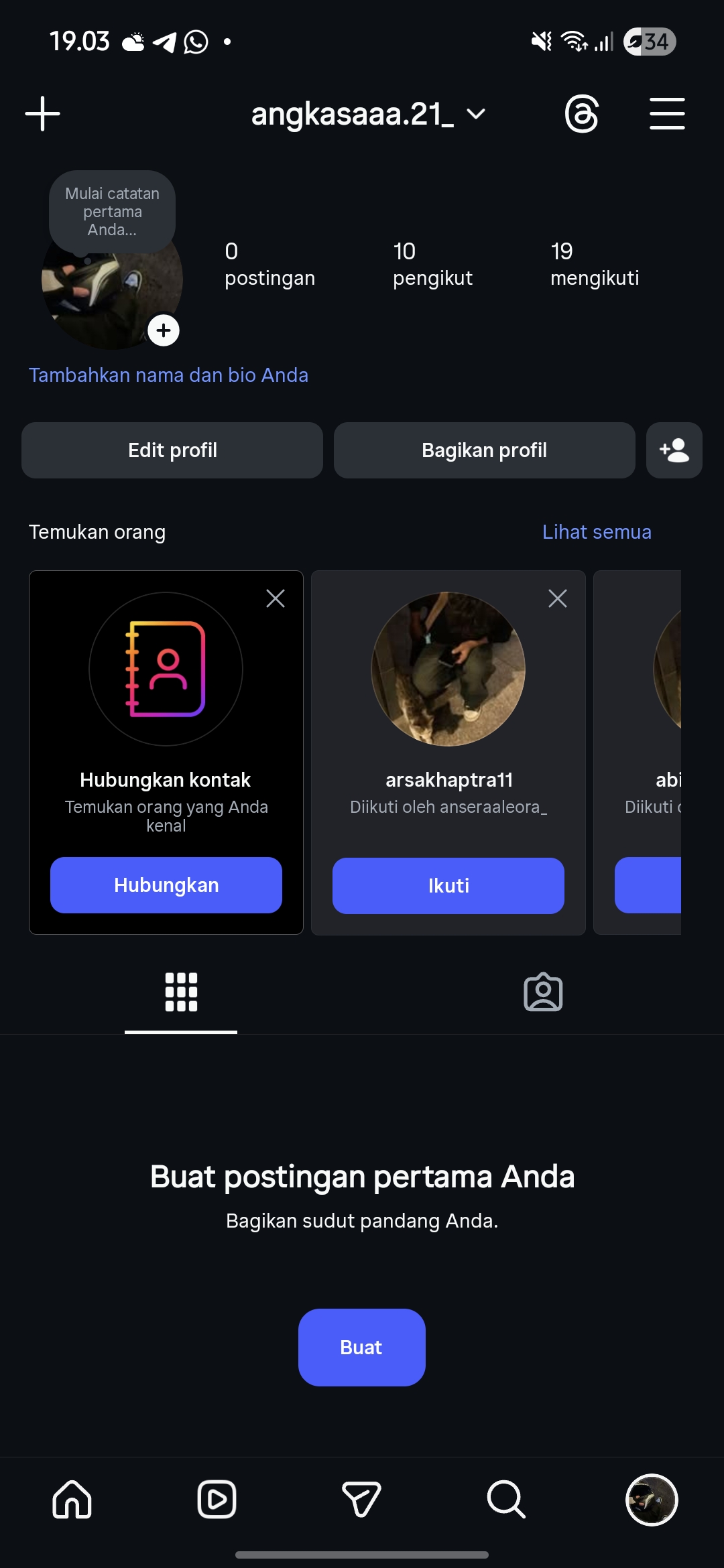The height and width of the screenshot is (1568, 724).
Task: Open the hamburger settings menu
Action: coord(667,114)
